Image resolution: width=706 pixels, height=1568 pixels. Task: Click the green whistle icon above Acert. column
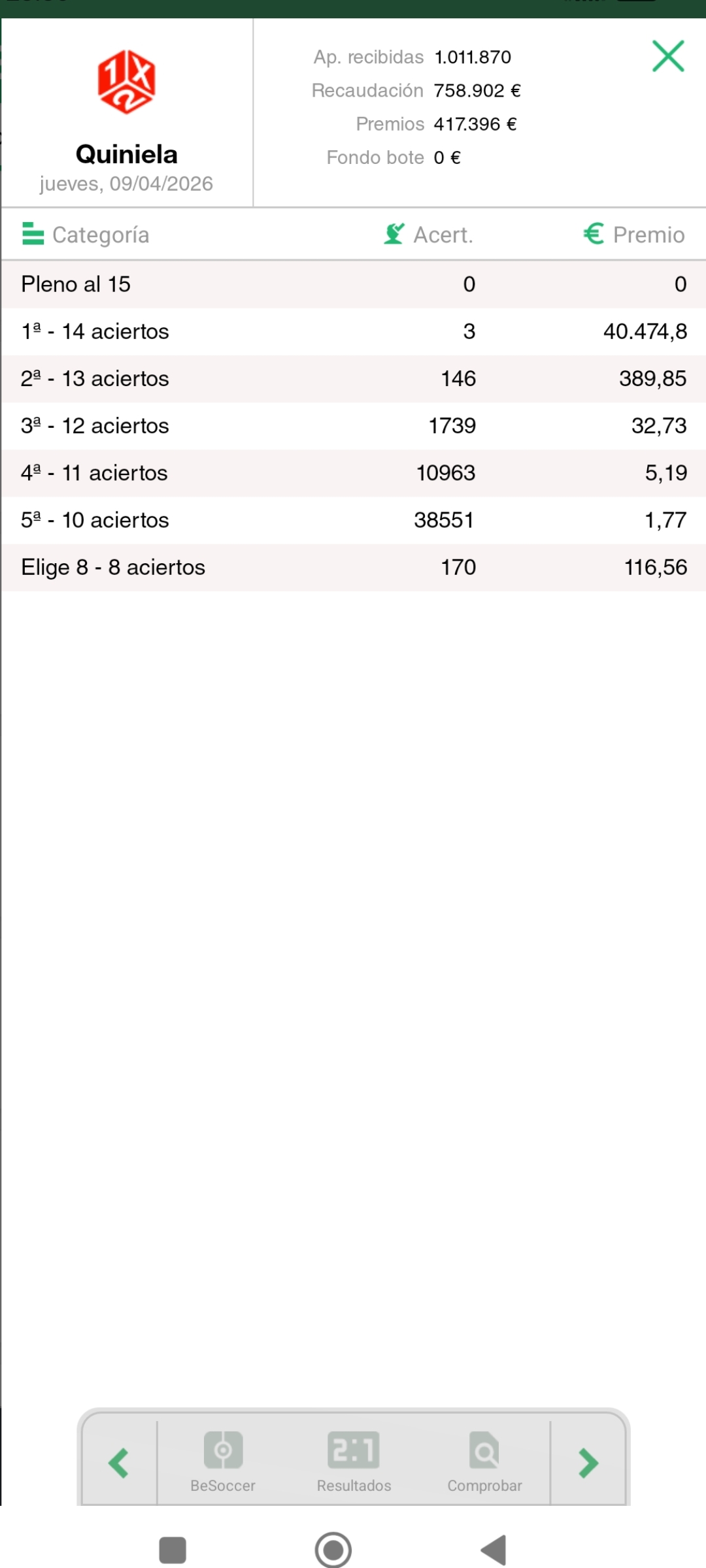393,233
